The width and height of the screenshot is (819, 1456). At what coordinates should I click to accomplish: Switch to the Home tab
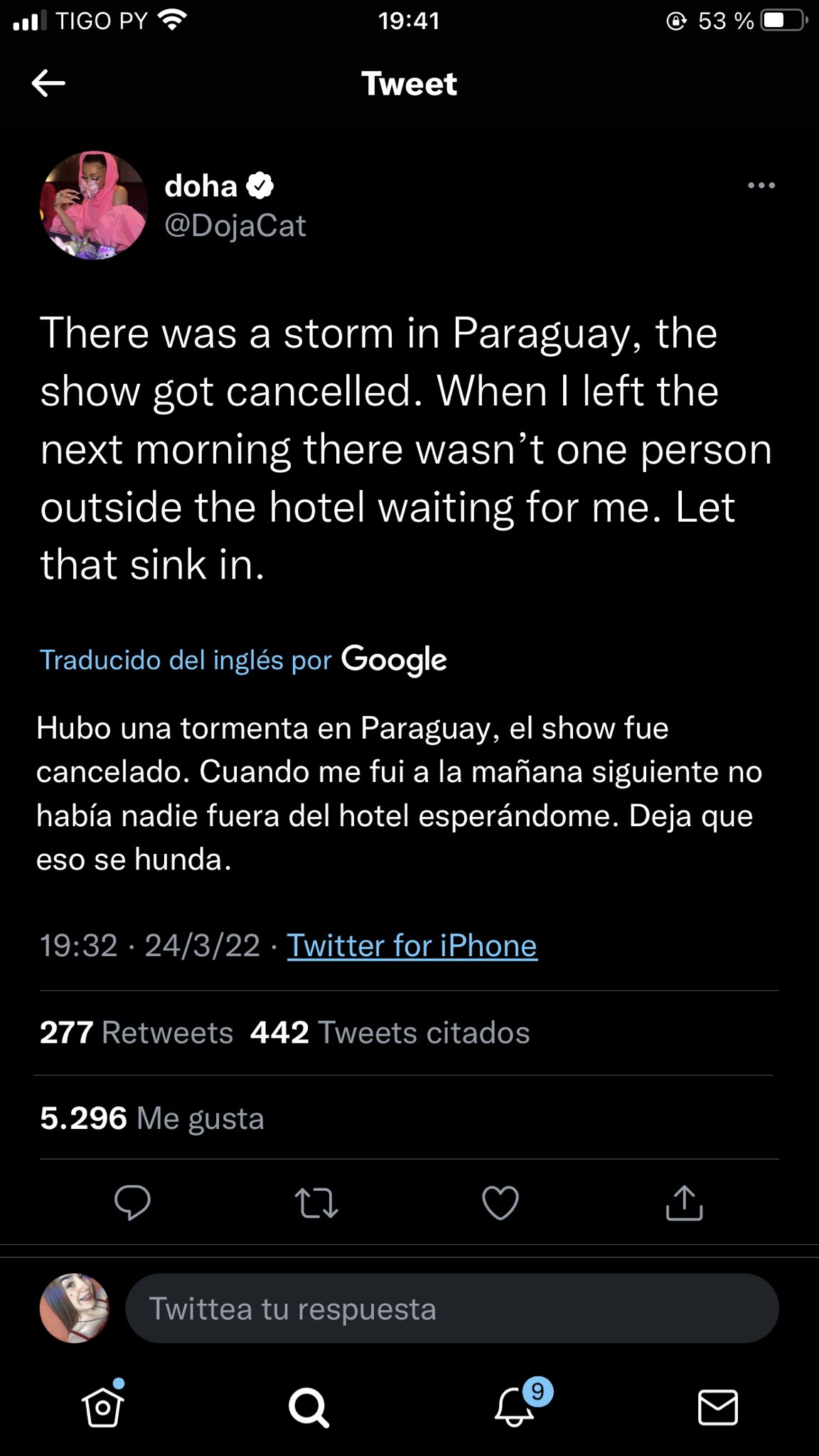[x=103, y=1407]
